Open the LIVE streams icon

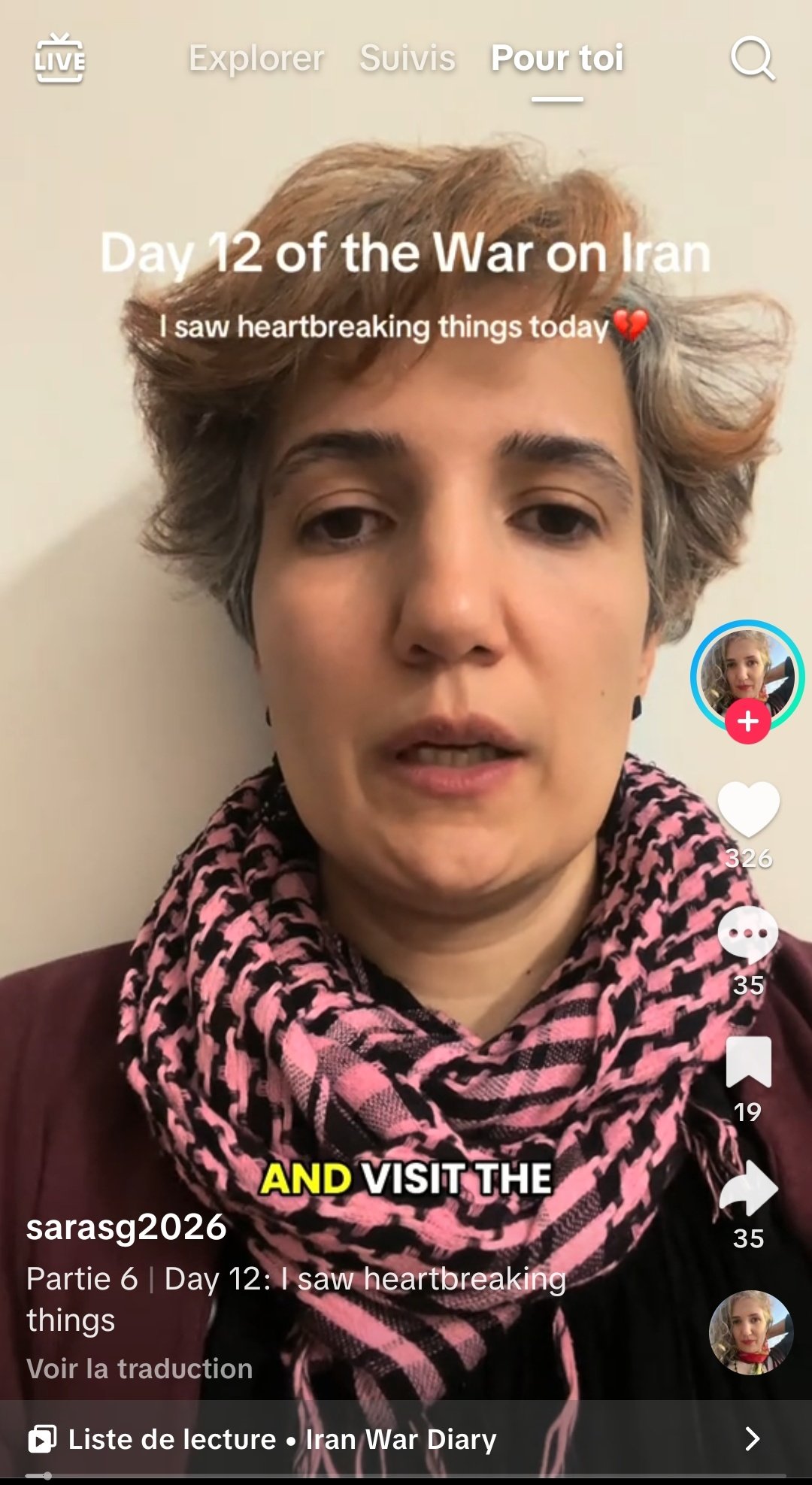(59, 59)
